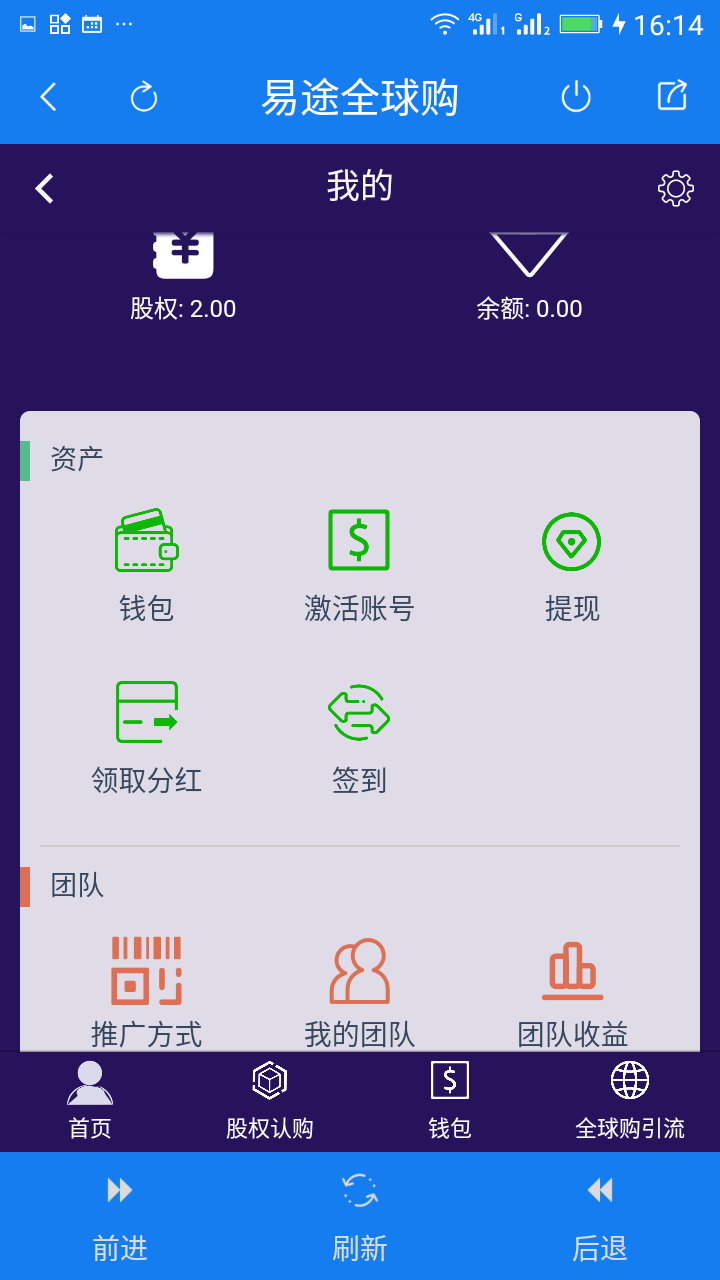
Task: Open the 全球购引流 tab
Action: click(x=630, y=1101)
